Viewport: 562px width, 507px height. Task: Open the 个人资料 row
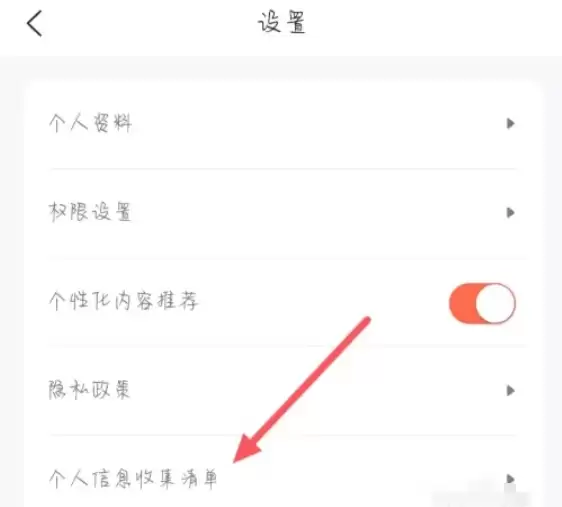click(283, 124)
